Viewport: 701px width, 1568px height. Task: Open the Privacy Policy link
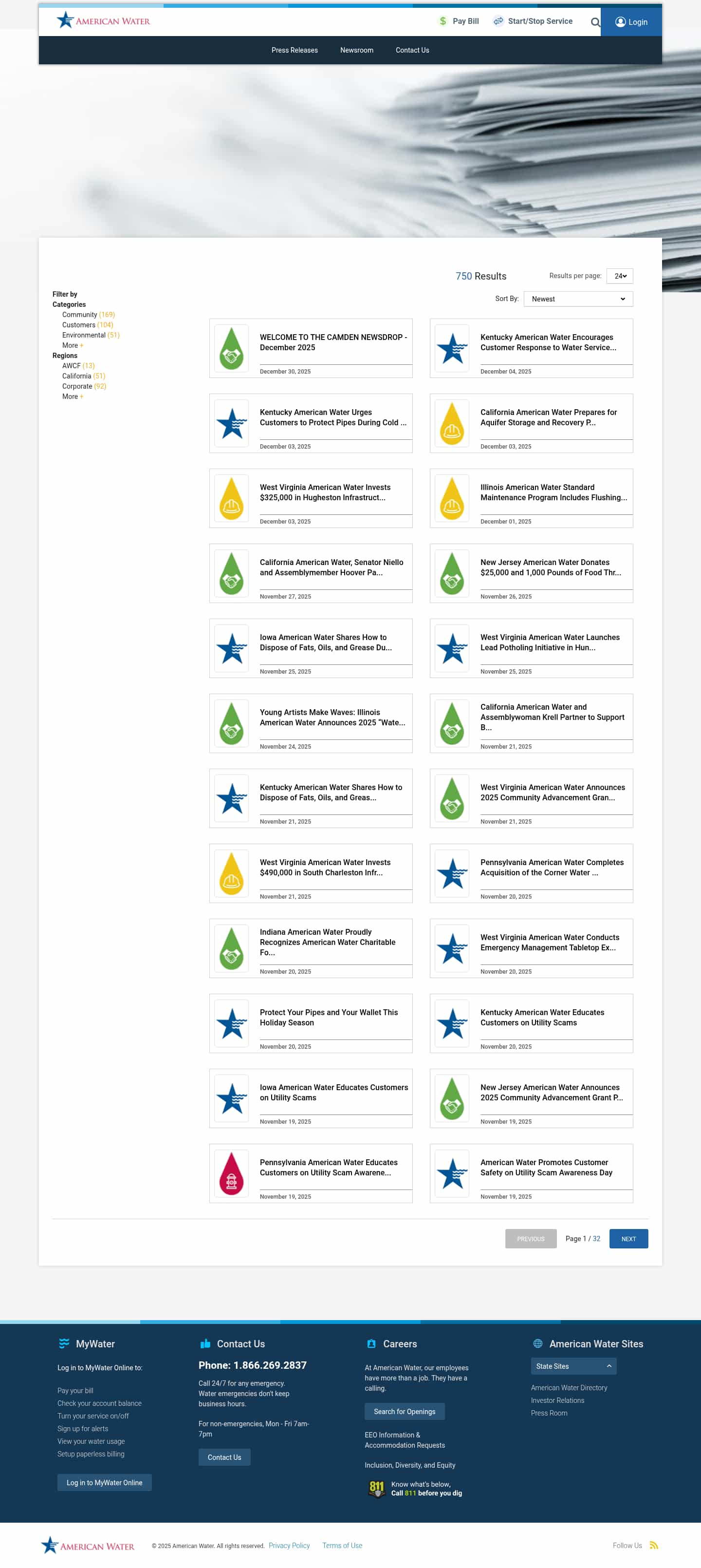(289, 1546)
